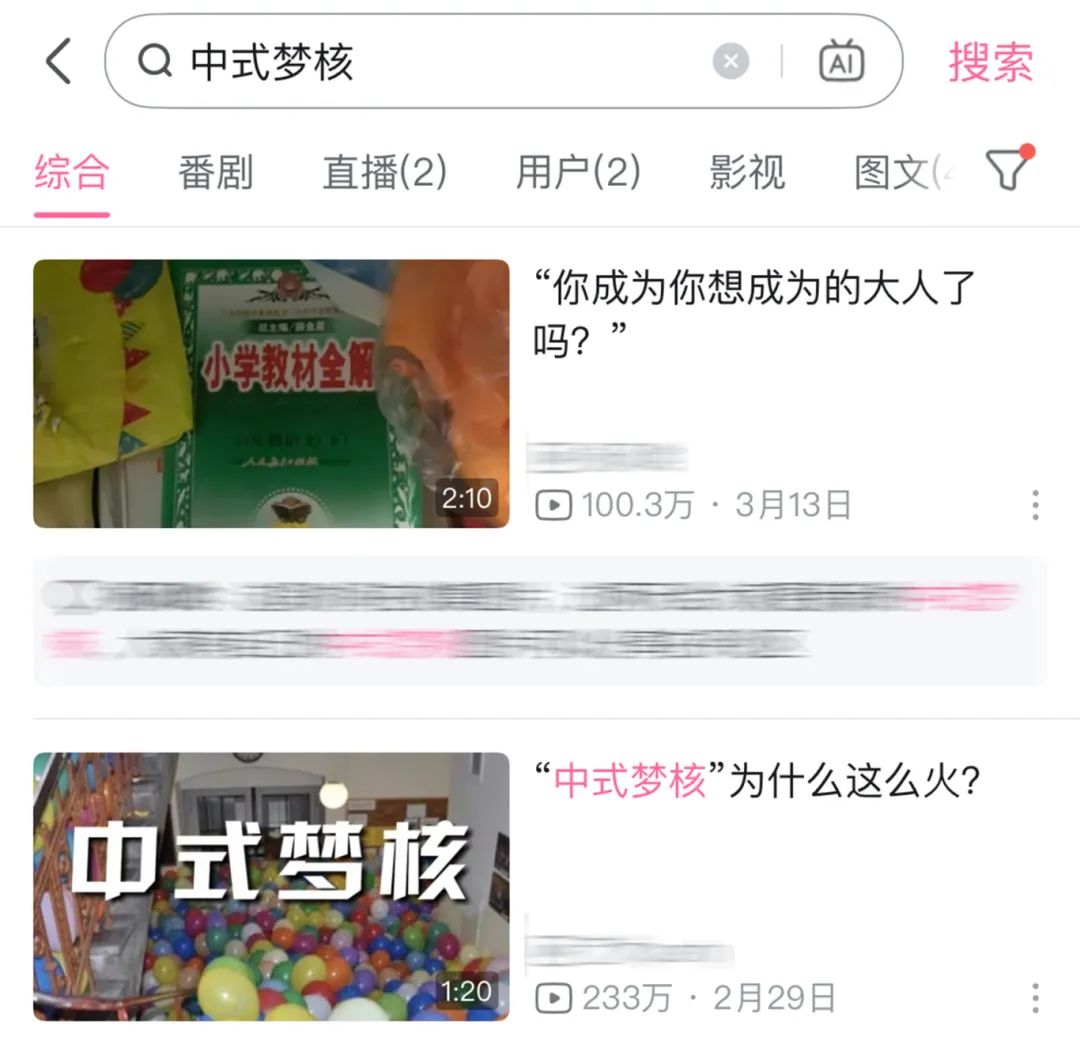Clear the search text 中式梦核

pos(731,61)
